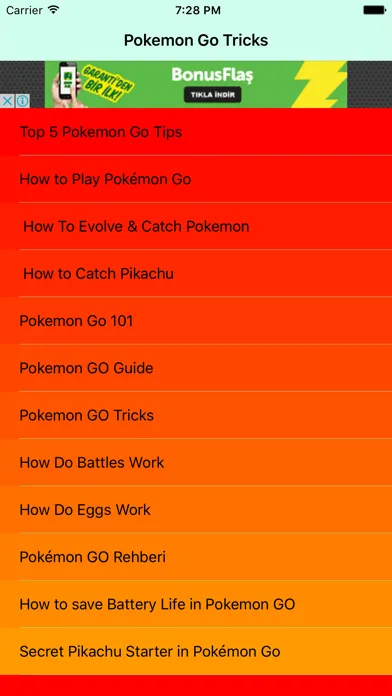Screen dimensions: 392x696
Task: Open the Pokemon GO Guide entry
Action: point(196,368)
